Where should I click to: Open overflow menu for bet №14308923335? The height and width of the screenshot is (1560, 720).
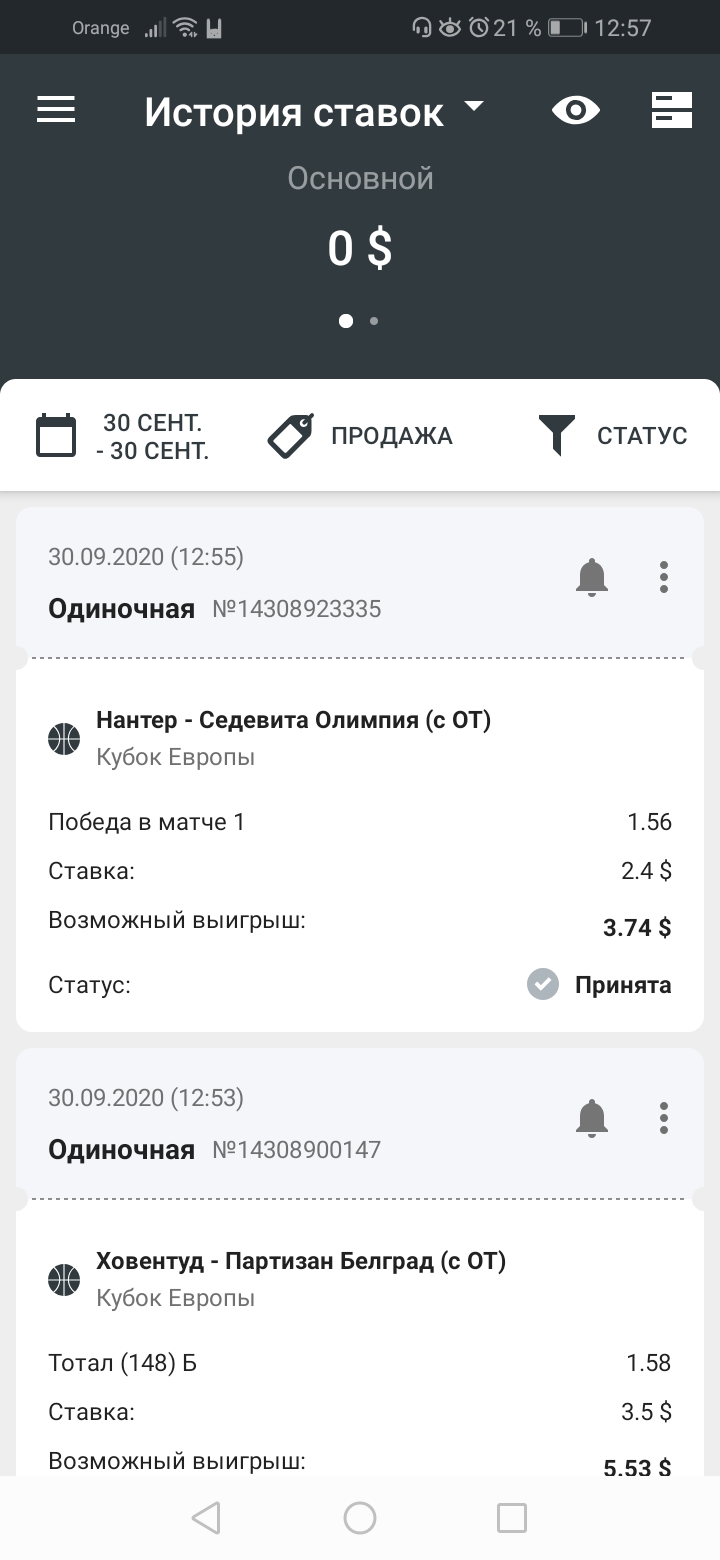click(x=664, y=578)
